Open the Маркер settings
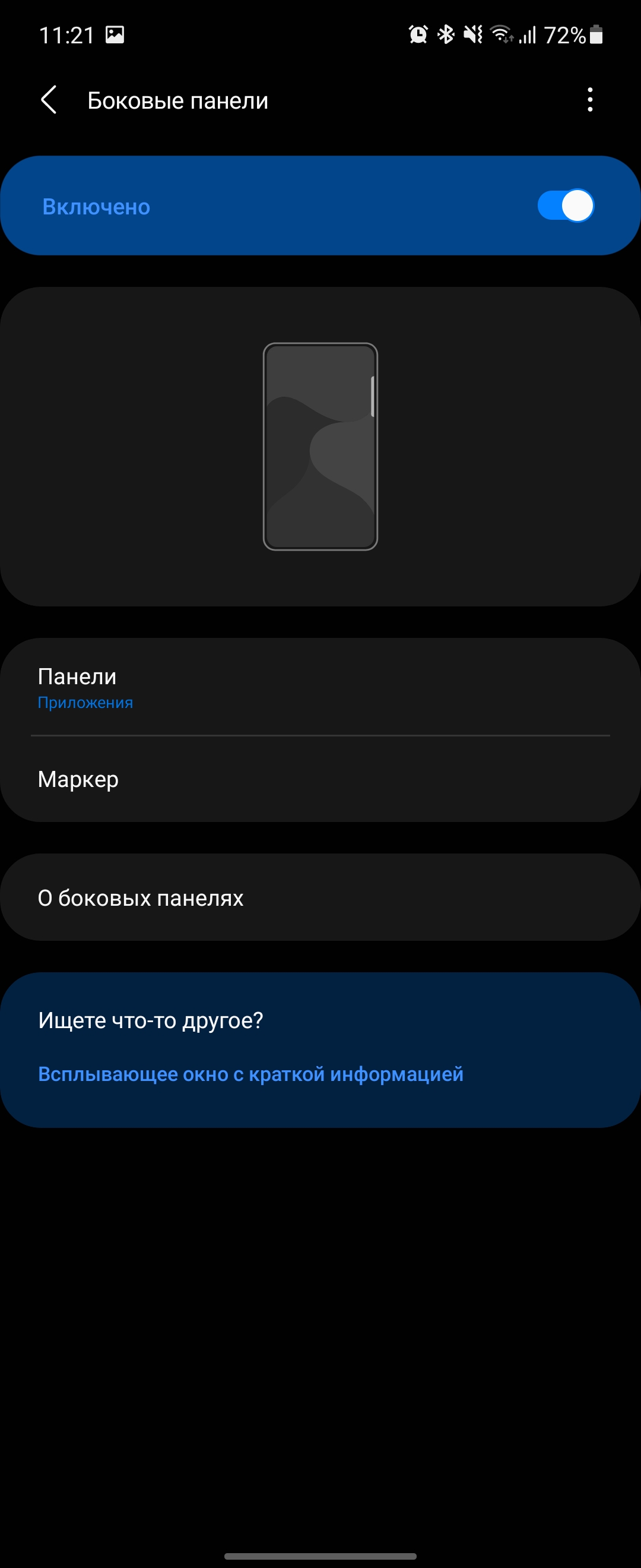Image resolution: width=641 pixels, height=1568 pixels. coord(320,779)
